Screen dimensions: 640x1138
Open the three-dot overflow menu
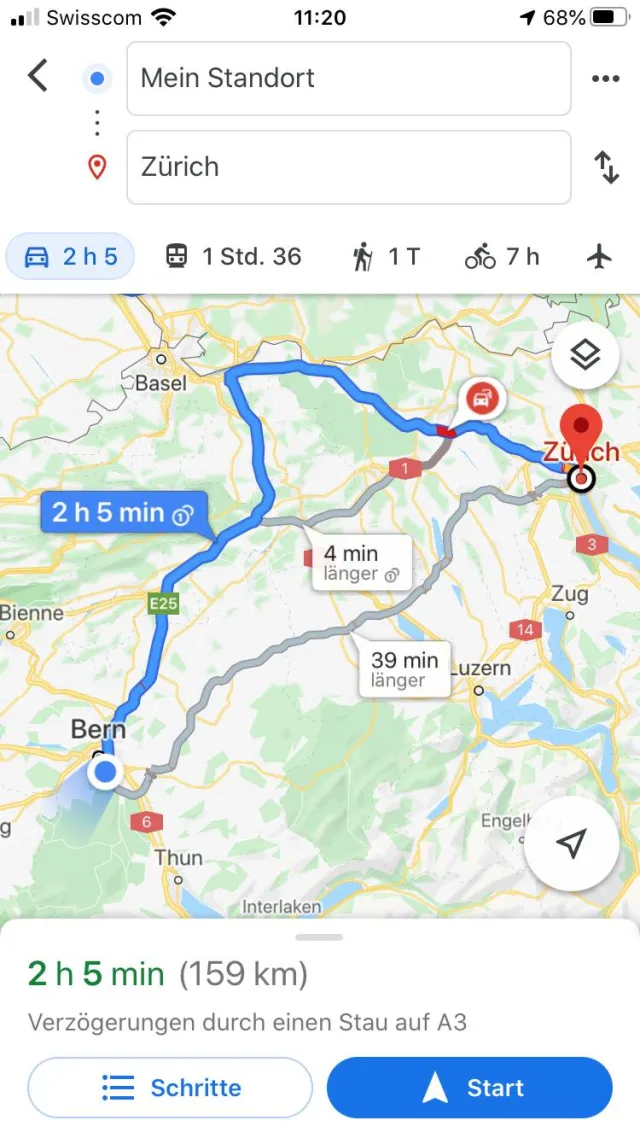605,79
